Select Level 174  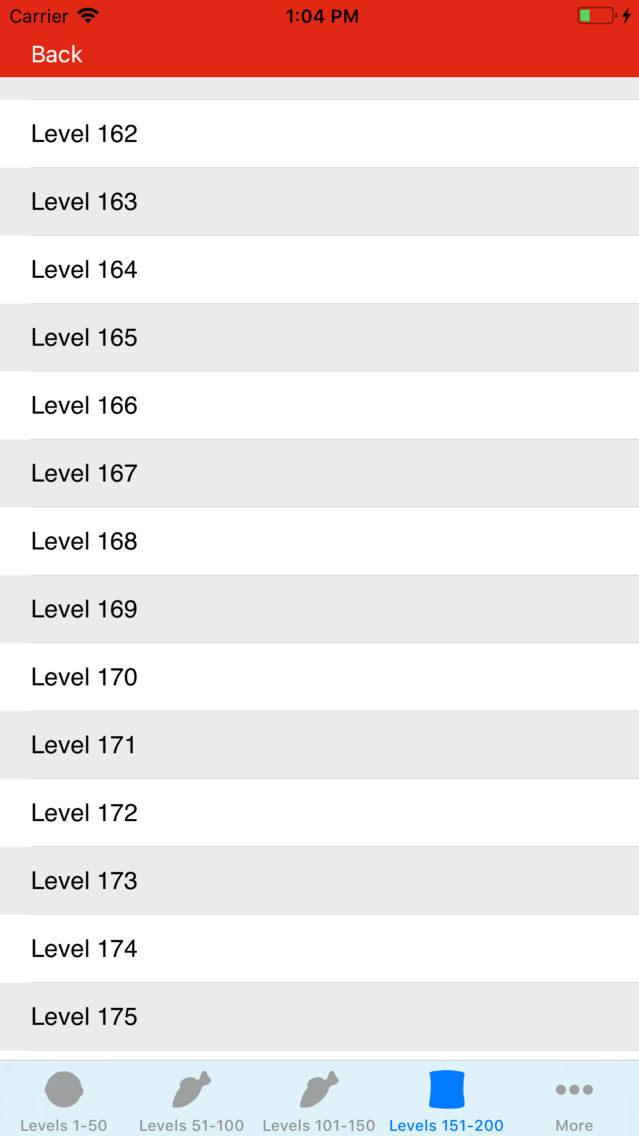click(x=320, y=948)
